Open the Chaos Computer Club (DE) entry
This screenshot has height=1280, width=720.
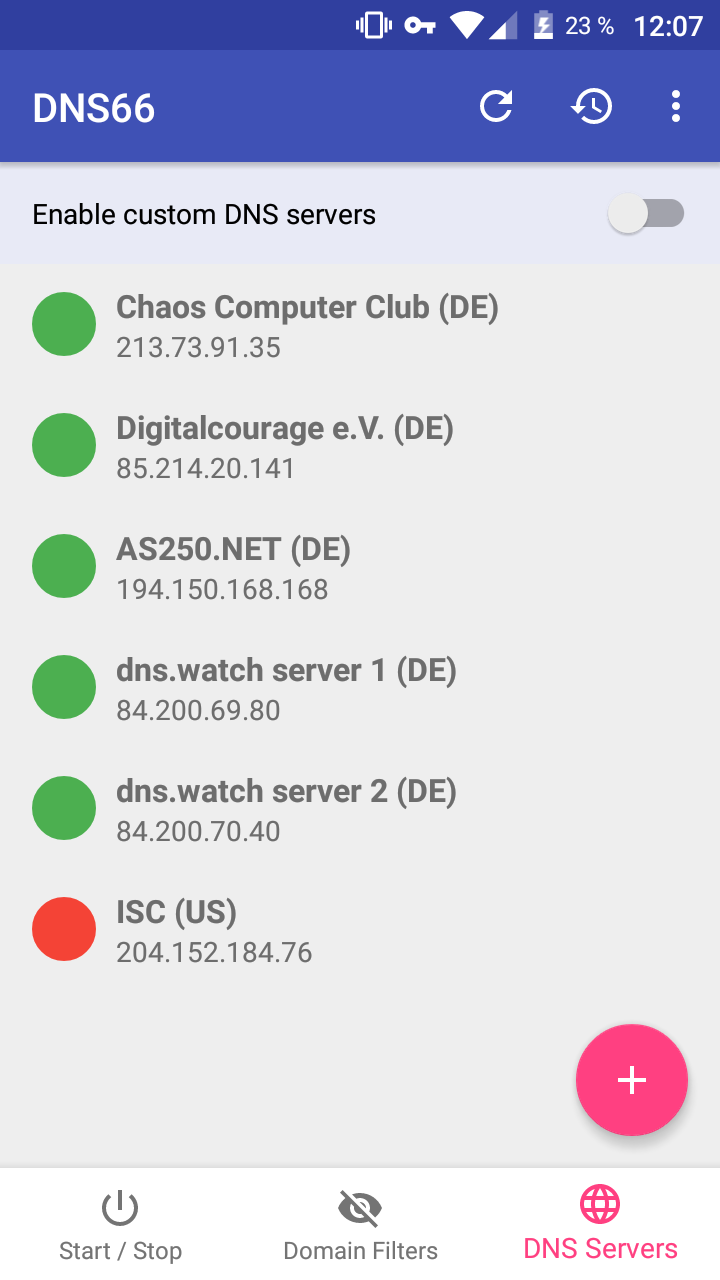click(360, 325)
